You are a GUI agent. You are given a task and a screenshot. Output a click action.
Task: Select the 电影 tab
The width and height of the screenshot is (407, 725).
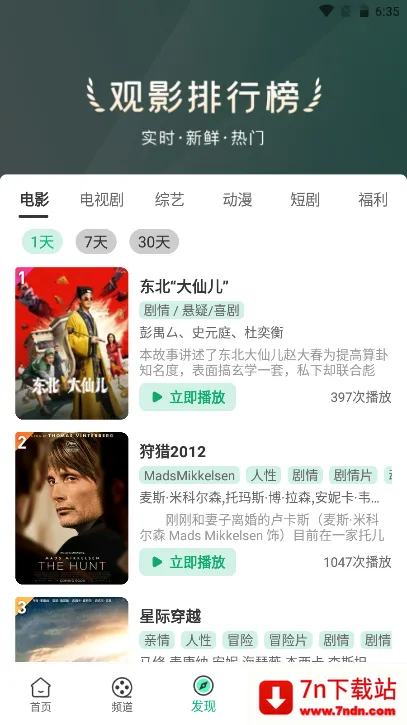point(34,200)
